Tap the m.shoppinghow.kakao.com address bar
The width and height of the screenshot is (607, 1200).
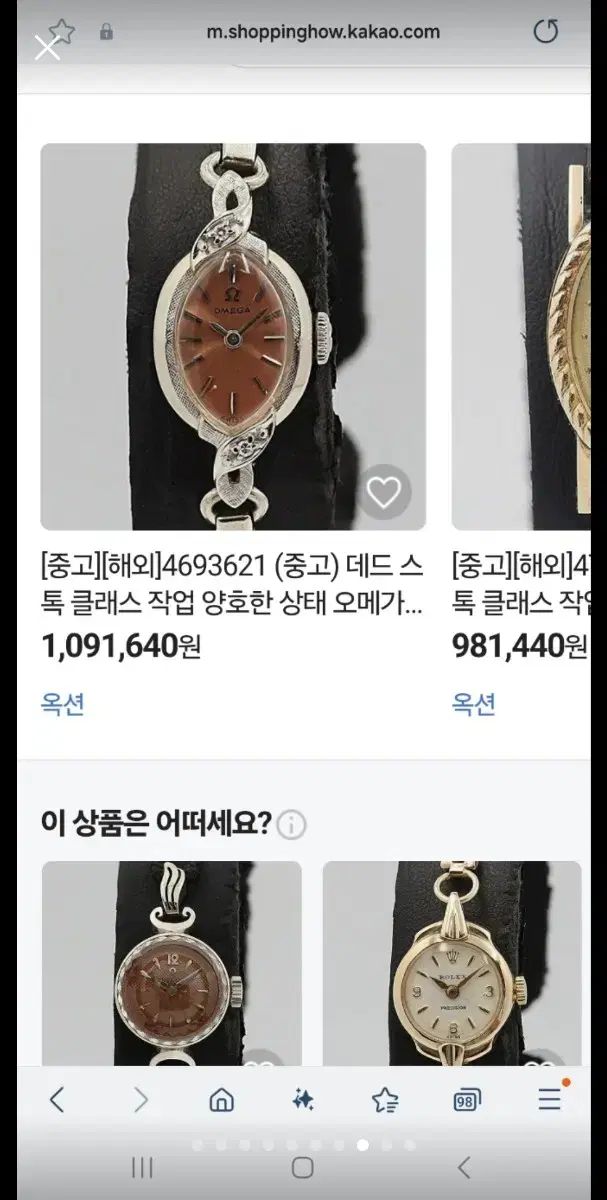tap(322, 32)
